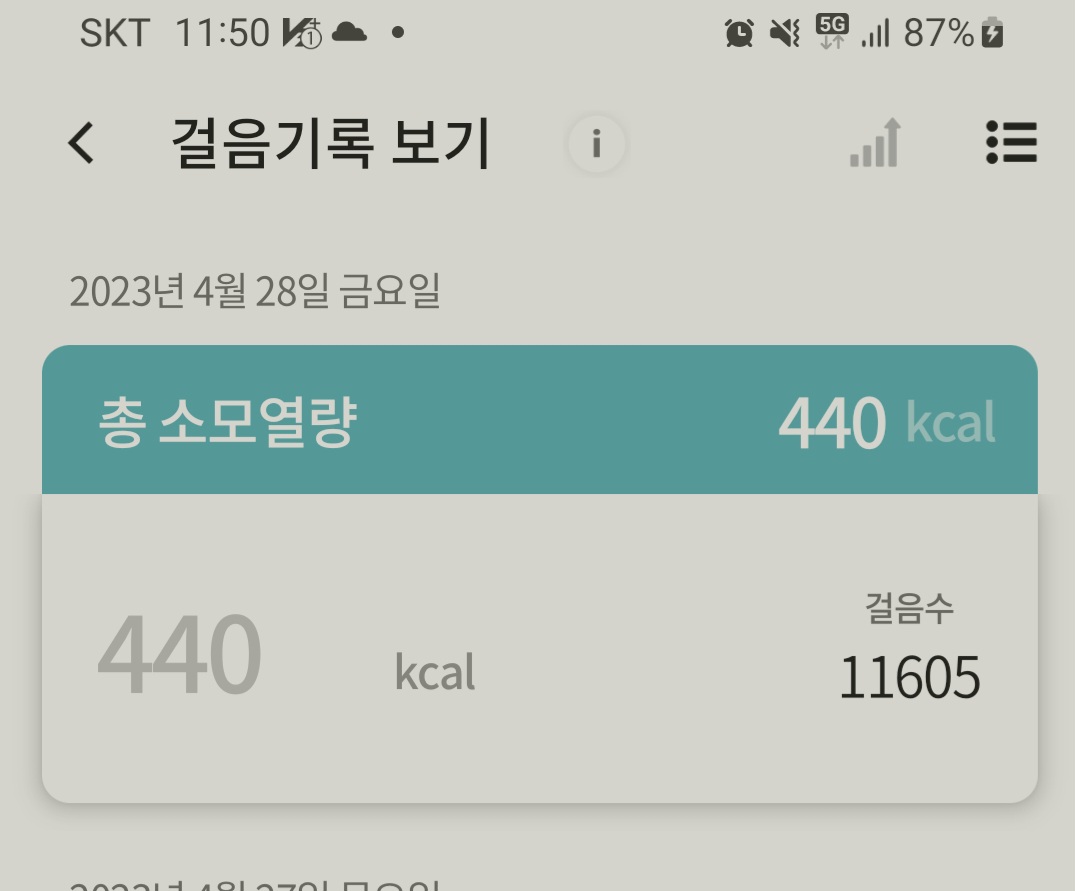
Task: Open the April 28 총 소모열량 card
Action: 539,421
